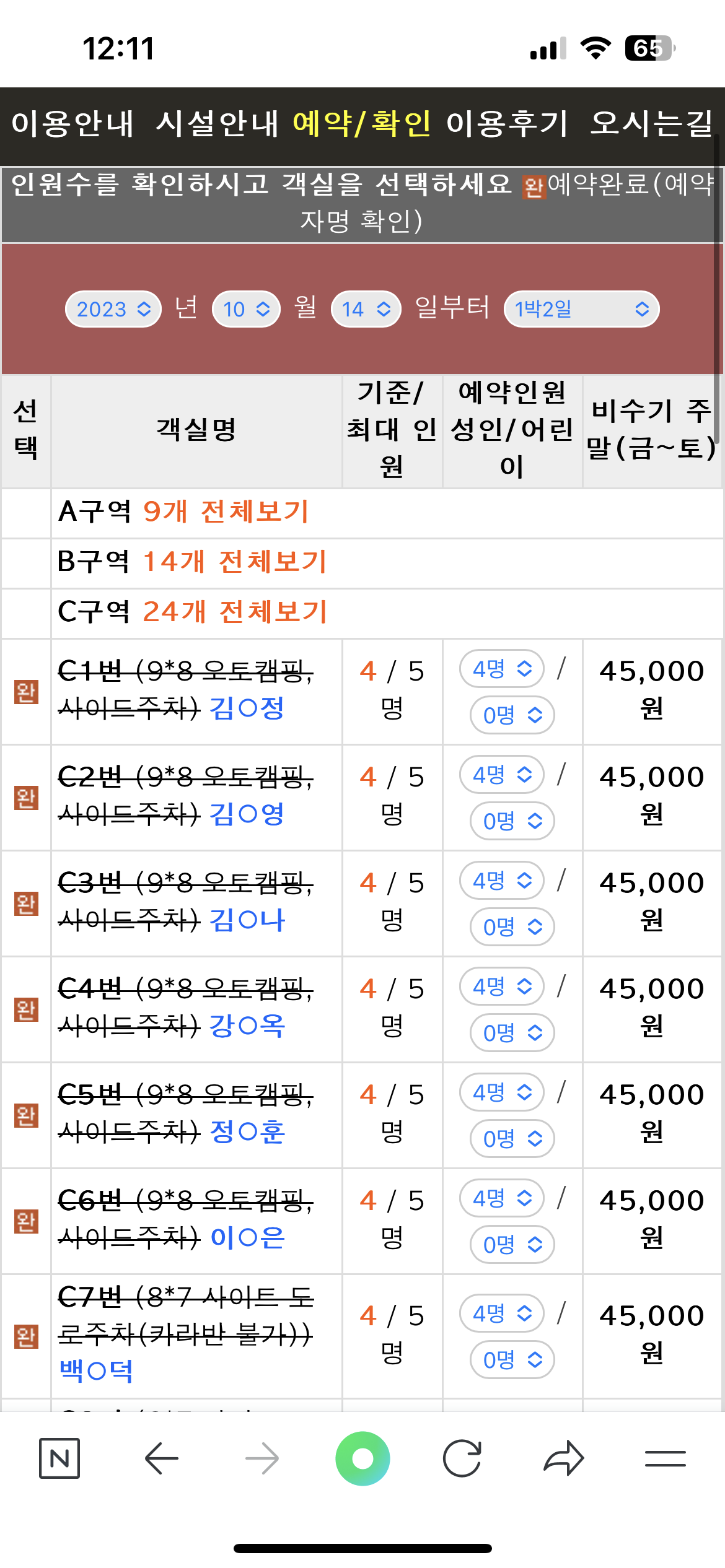Change adult count dropdown for C1번
This screenshot has height=1568, width=725.
point(502,669)
